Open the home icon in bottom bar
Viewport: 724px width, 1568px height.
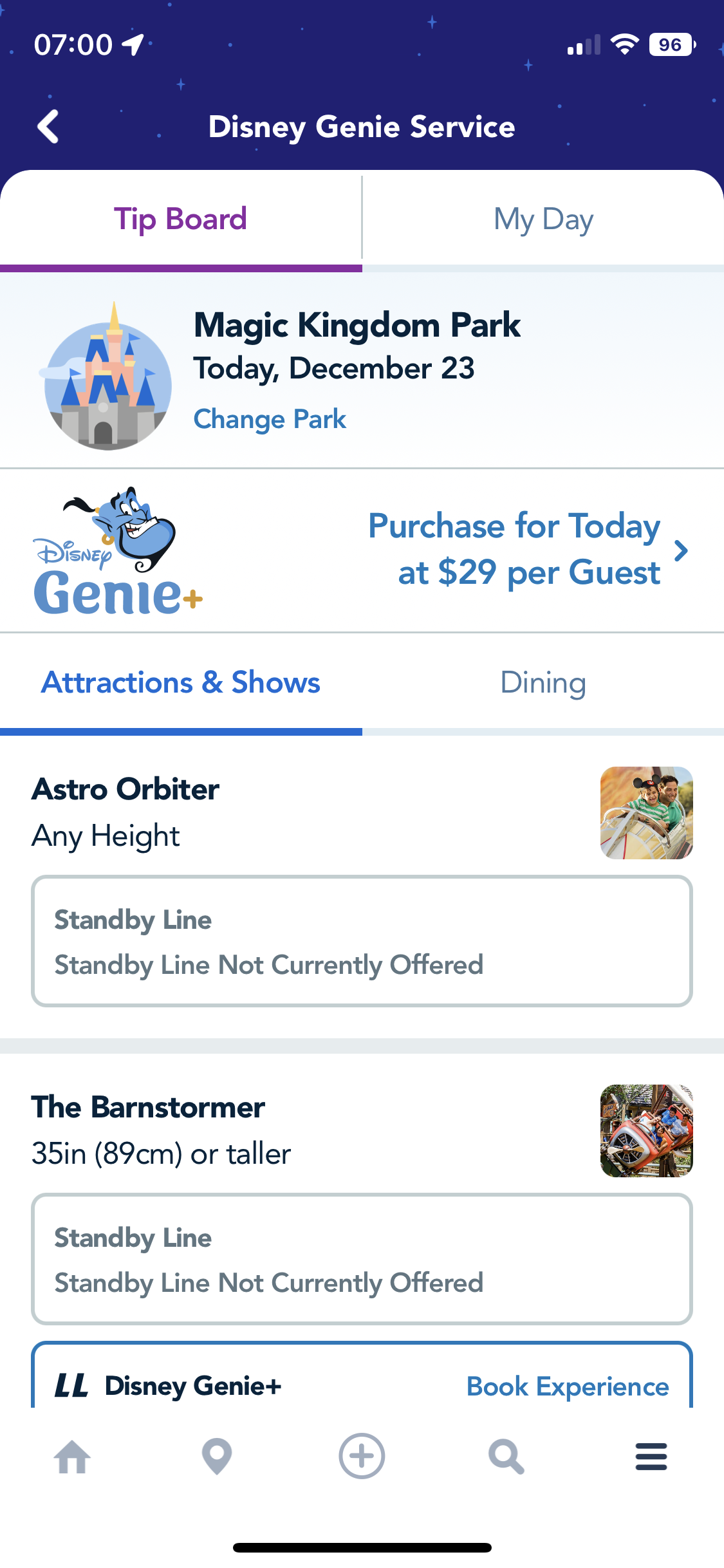coord(72,1457)
